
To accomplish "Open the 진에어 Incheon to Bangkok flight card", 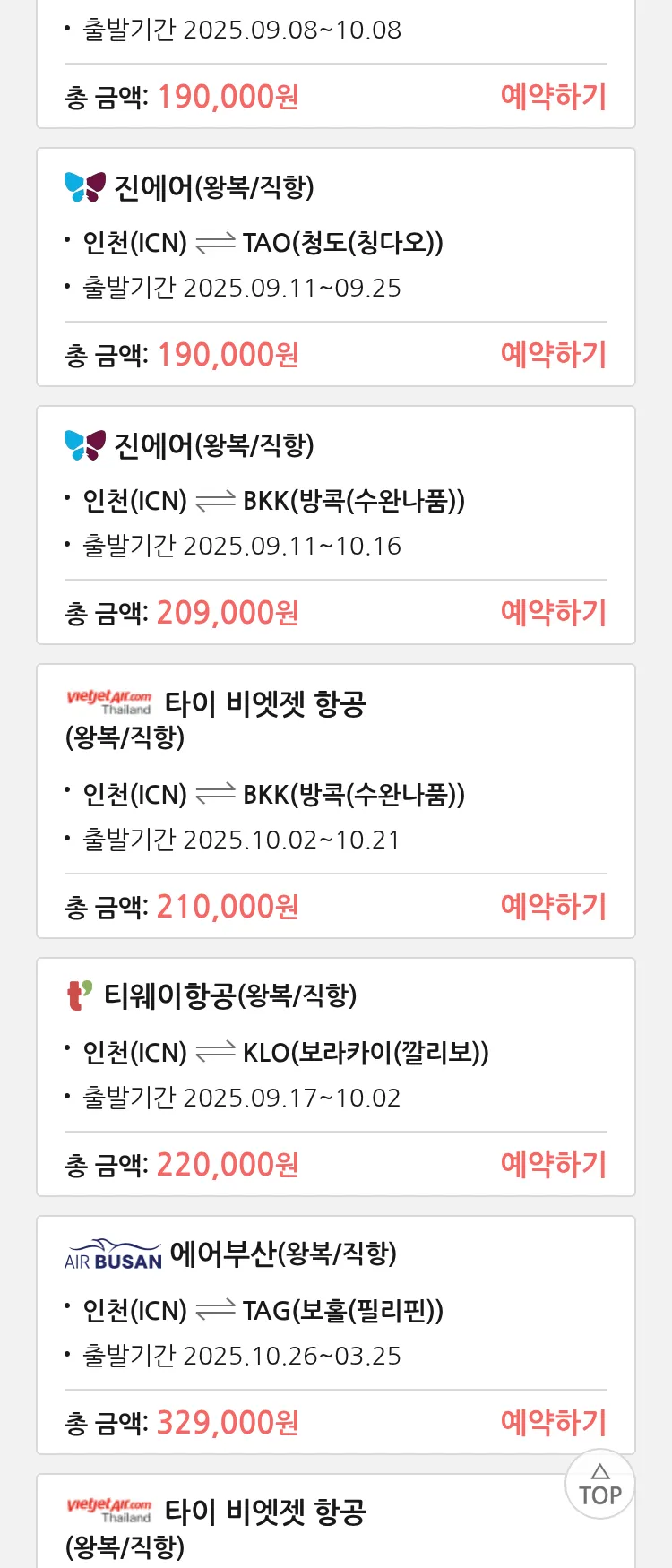I will pyautogui.click(x=335, y=500).
